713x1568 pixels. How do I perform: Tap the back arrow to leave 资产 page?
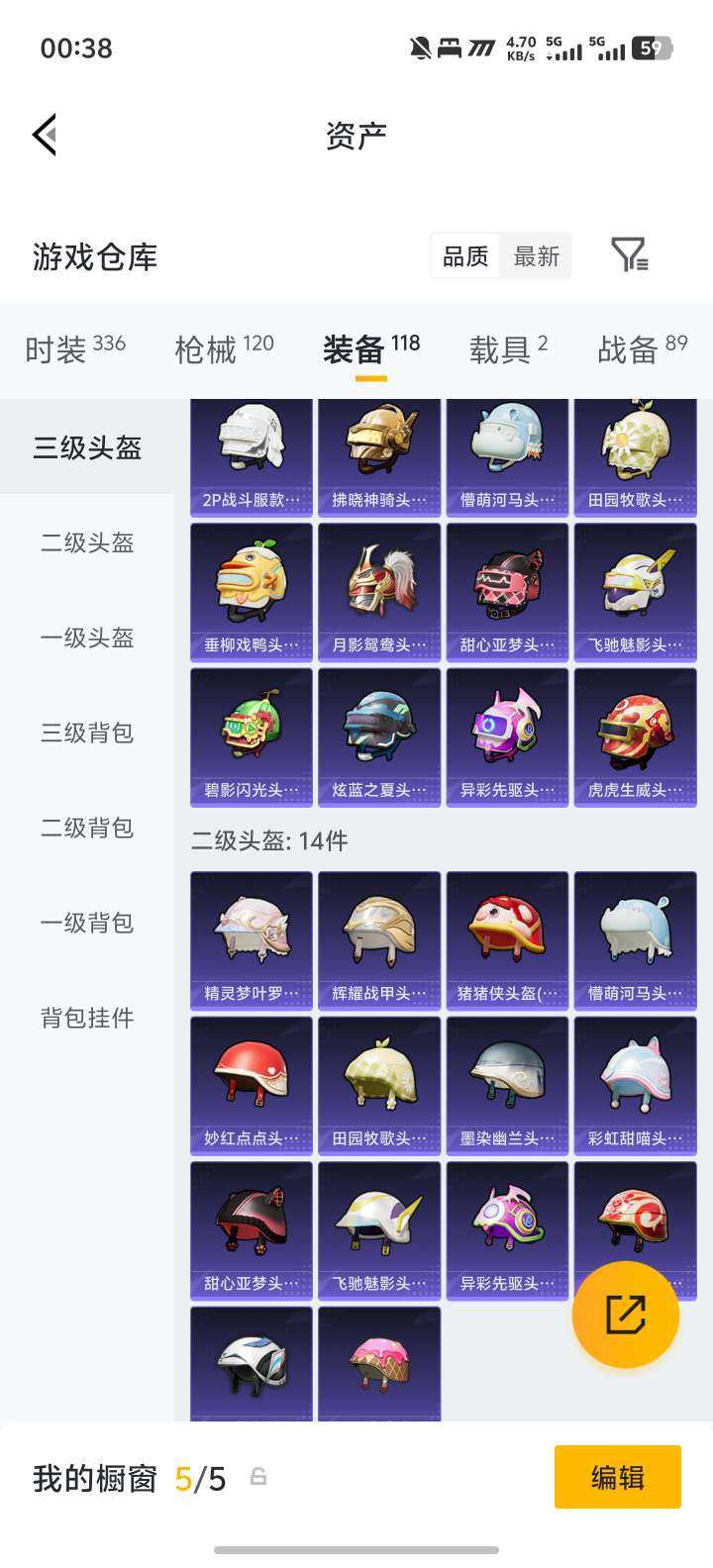(x=44, y=135)
